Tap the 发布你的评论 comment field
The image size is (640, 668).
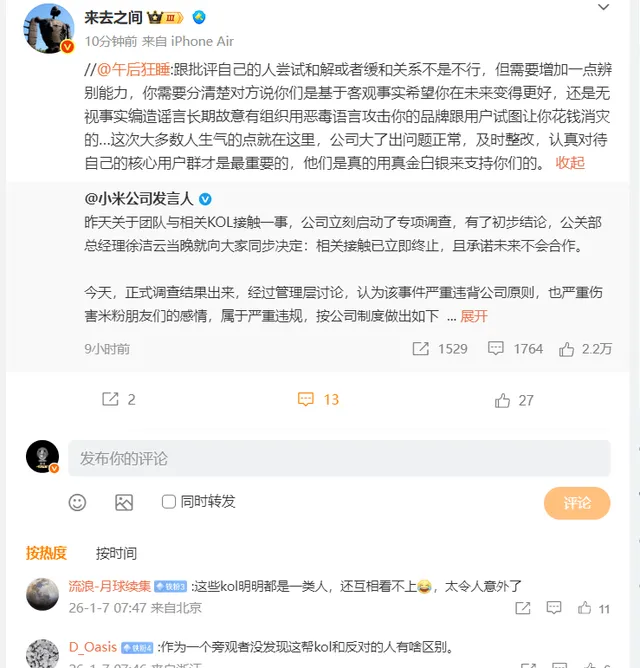pyautogui.click(x=338, y=459)
